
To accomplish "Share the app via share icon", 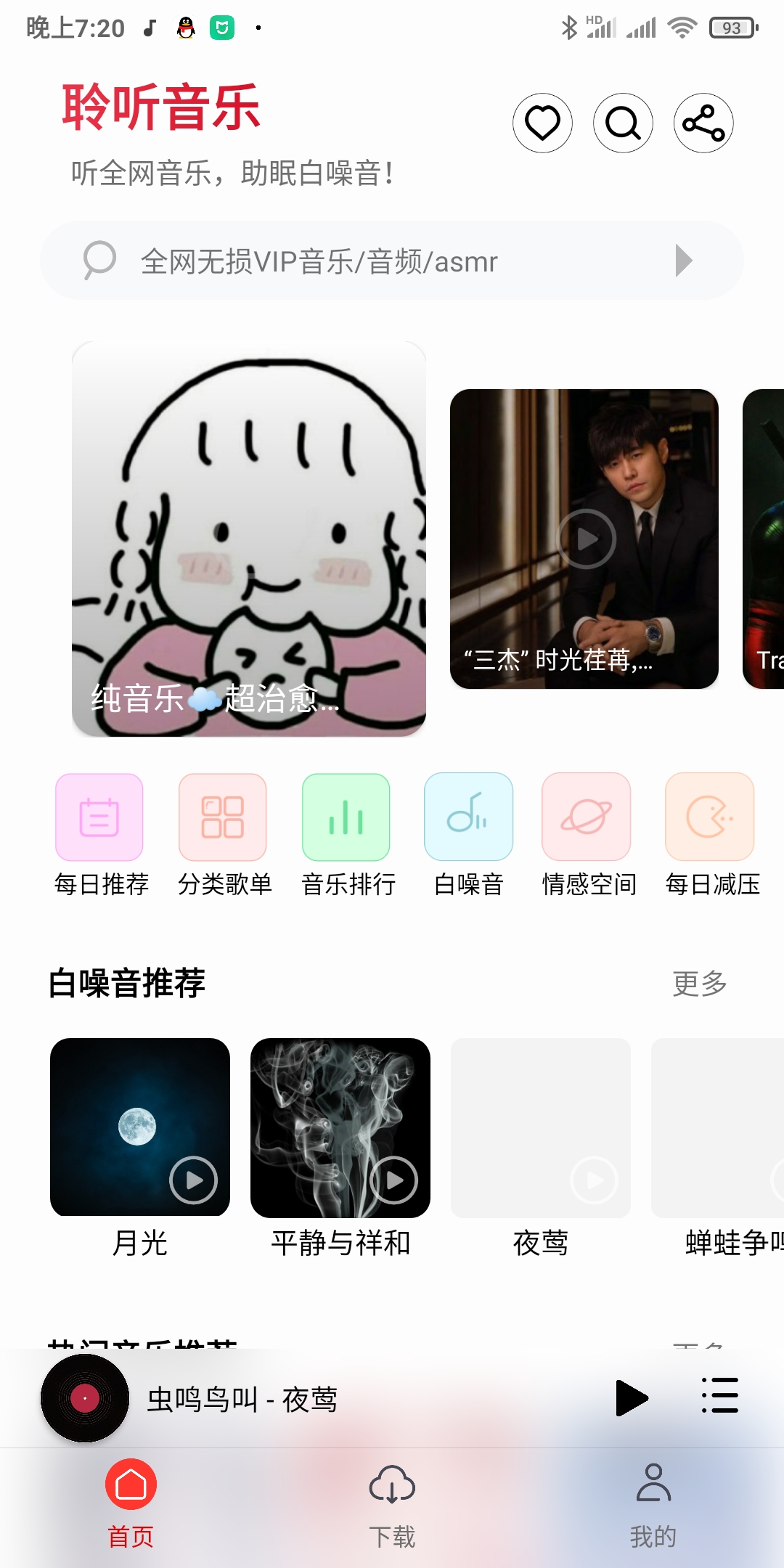I will point(703,123).
